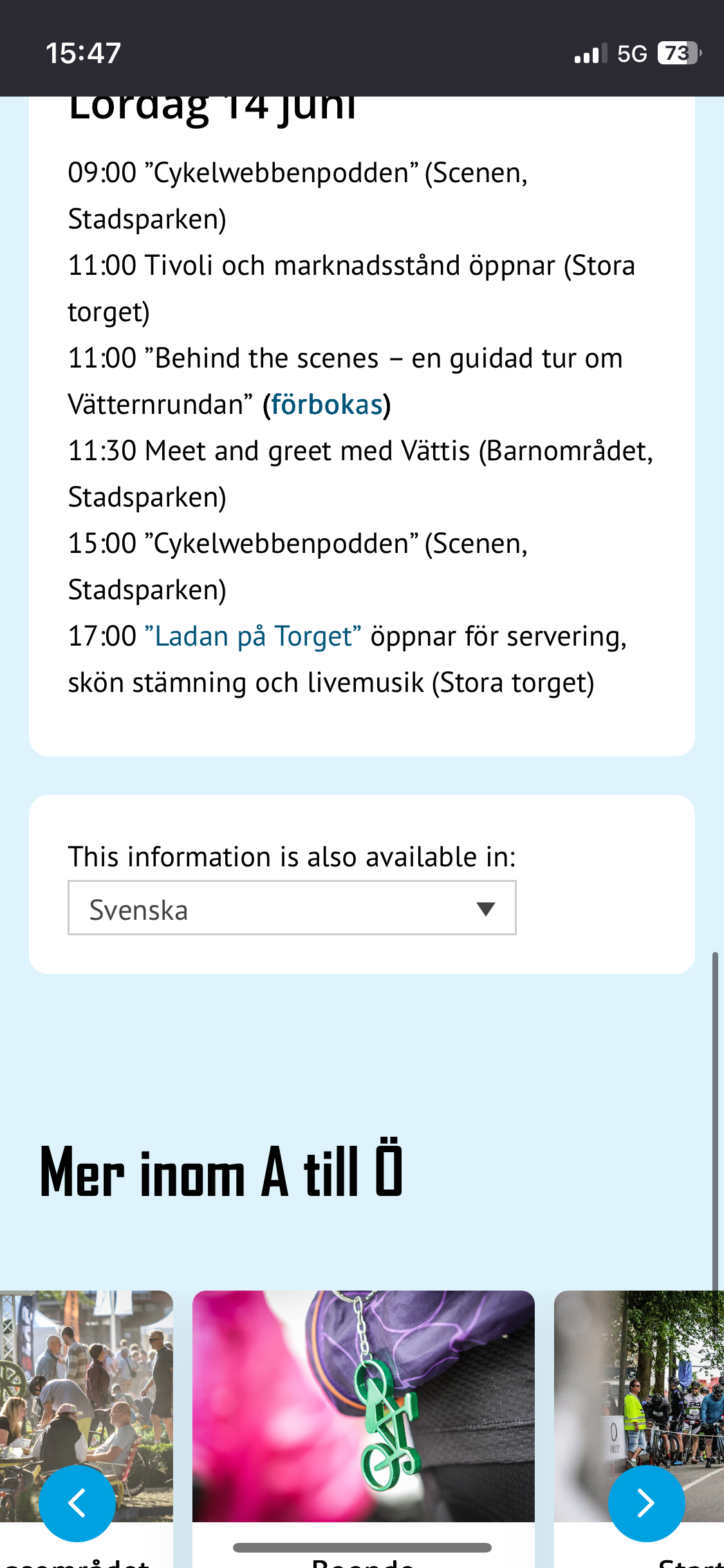Screen dimensions: 724x1568
Task: Expand the Svenska language dropdown
Action: pos(292,908)
